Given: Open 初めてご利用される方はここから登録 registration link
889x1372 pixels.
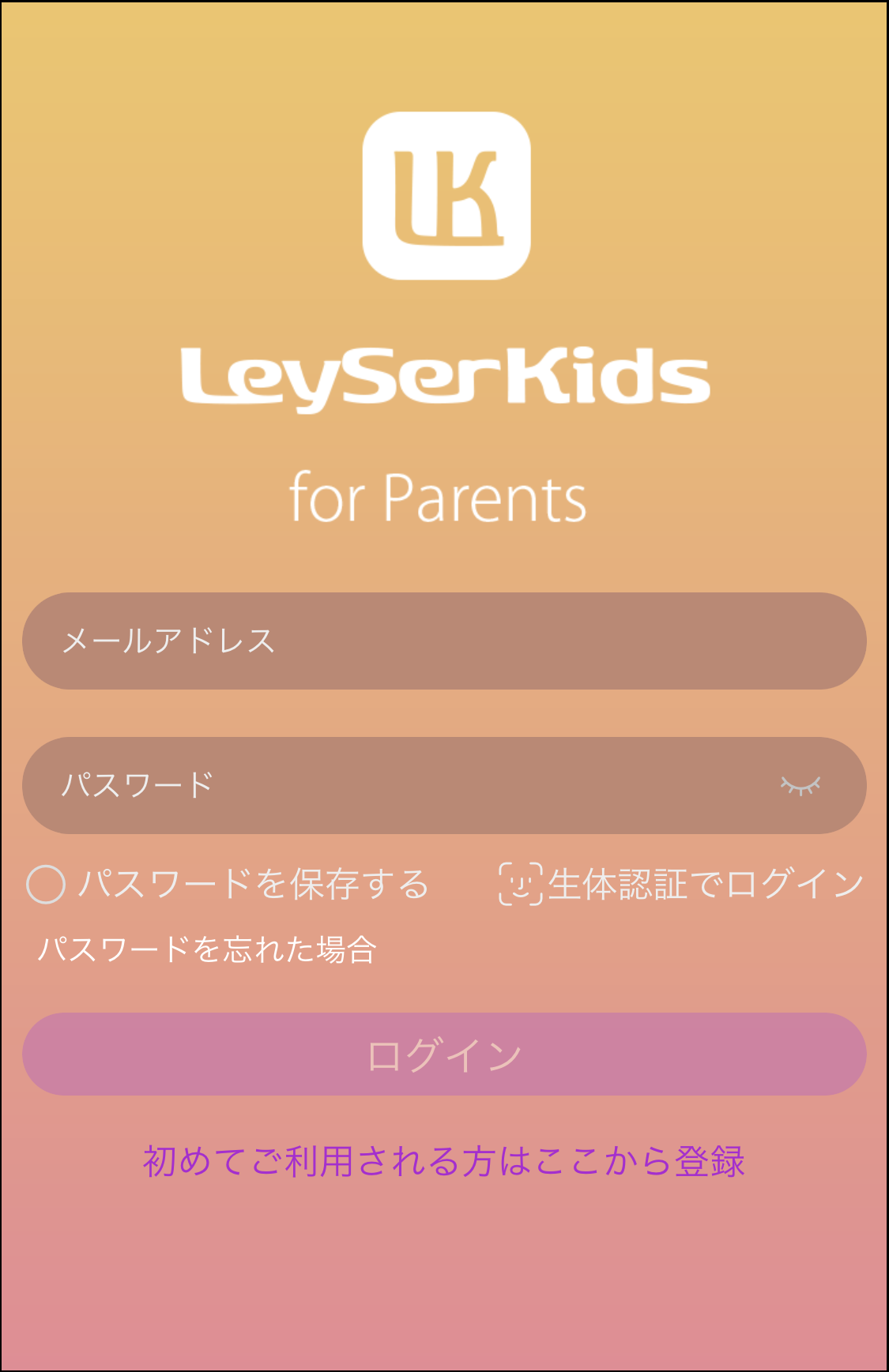Looking at the screenshot, I should (x=444, y=1161).
